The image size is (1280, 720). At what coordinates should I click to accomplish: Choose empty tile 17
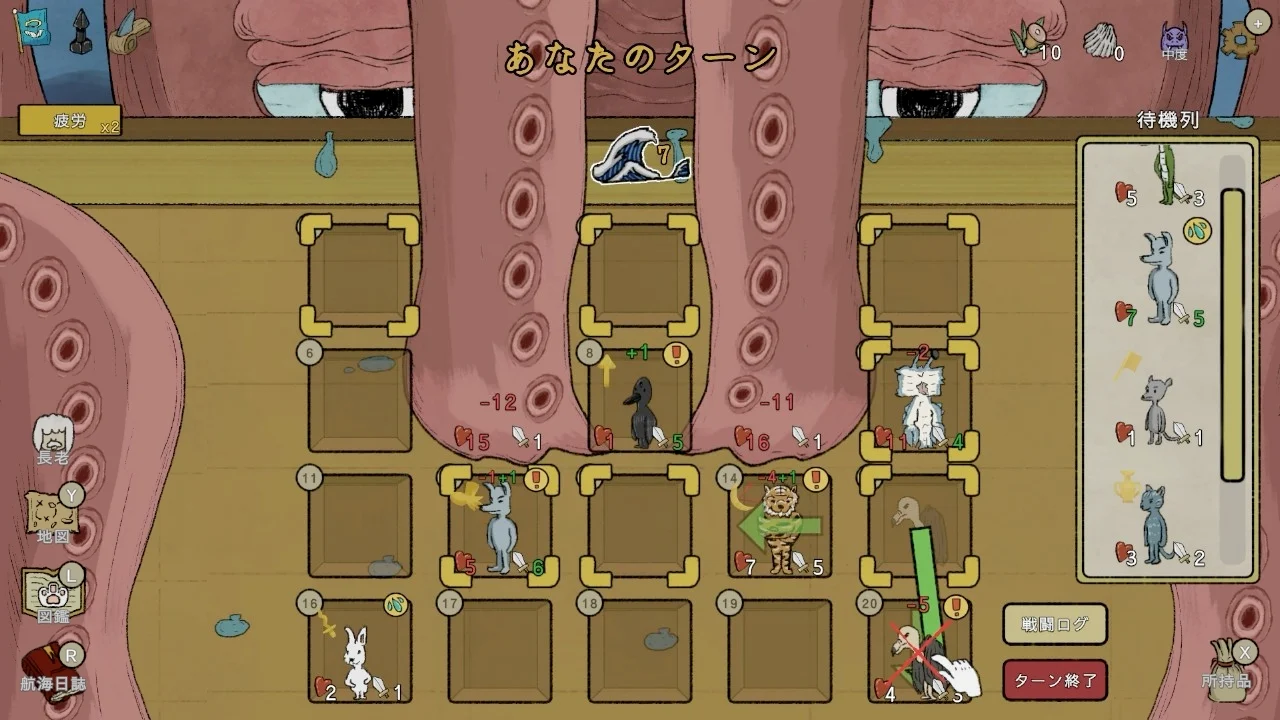[500, 652]
